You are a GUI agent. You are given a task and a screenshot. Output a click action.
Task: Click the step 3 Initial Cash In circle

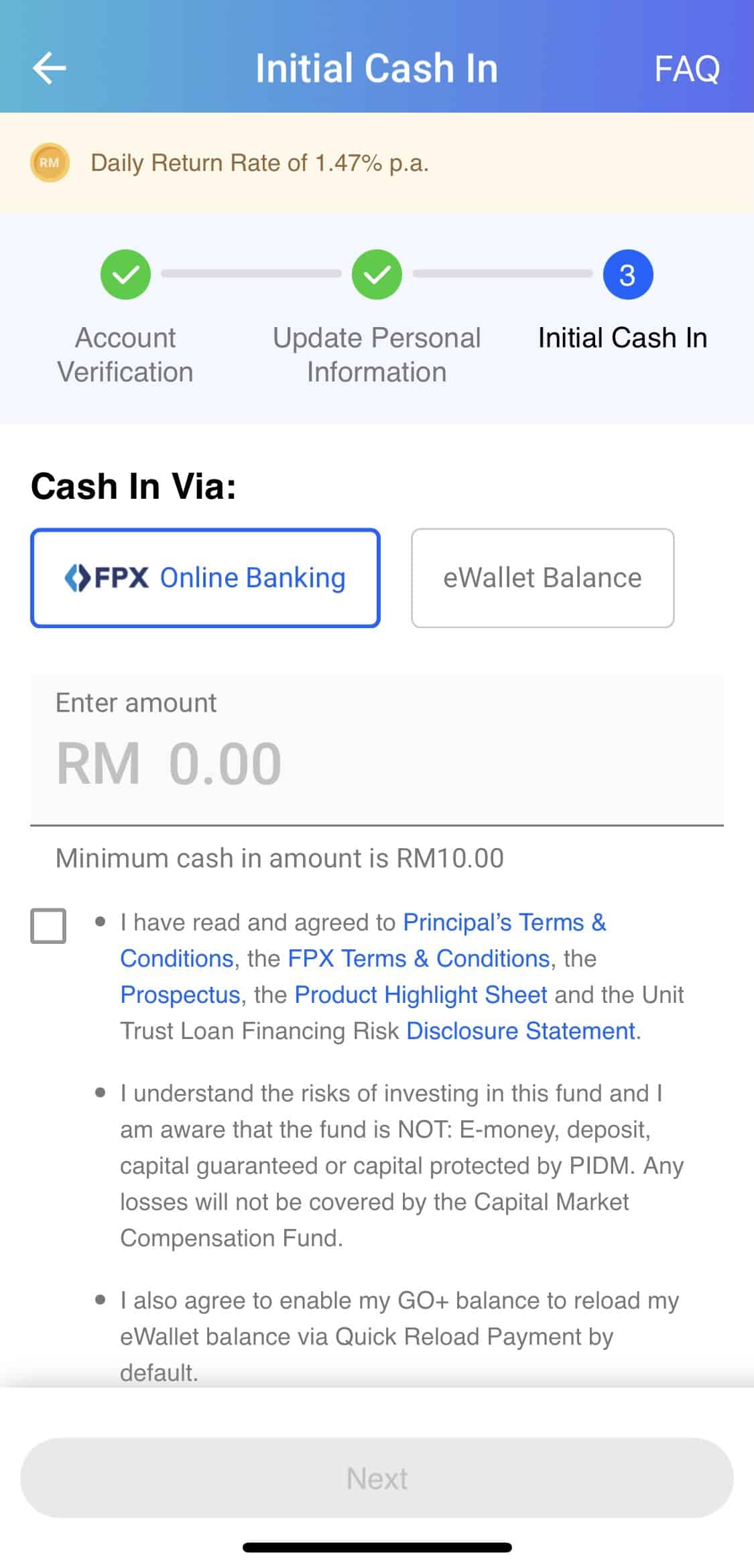point(627,276)
